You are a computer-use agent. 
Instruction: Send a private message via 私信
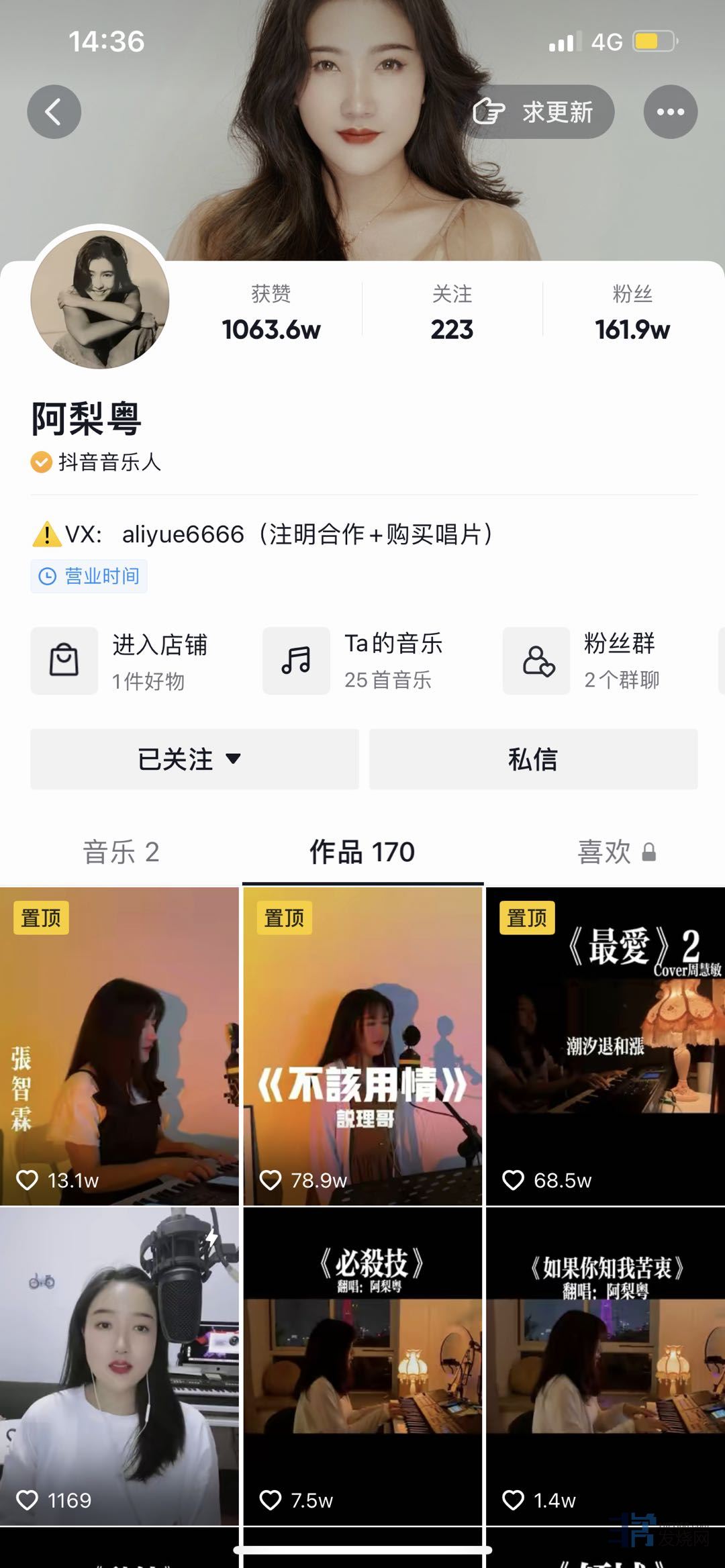pyautogui.click(x=533, y=759)
